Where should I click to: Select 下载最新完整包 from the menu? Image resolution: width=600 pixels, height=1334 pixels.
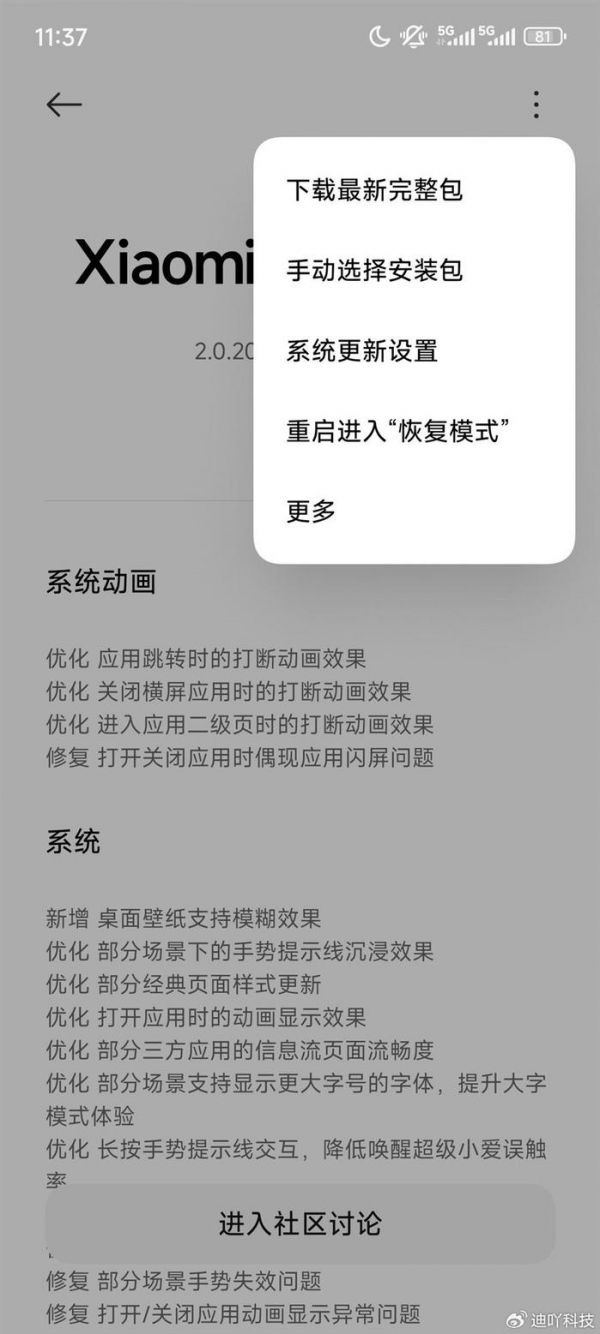(414, 190)
